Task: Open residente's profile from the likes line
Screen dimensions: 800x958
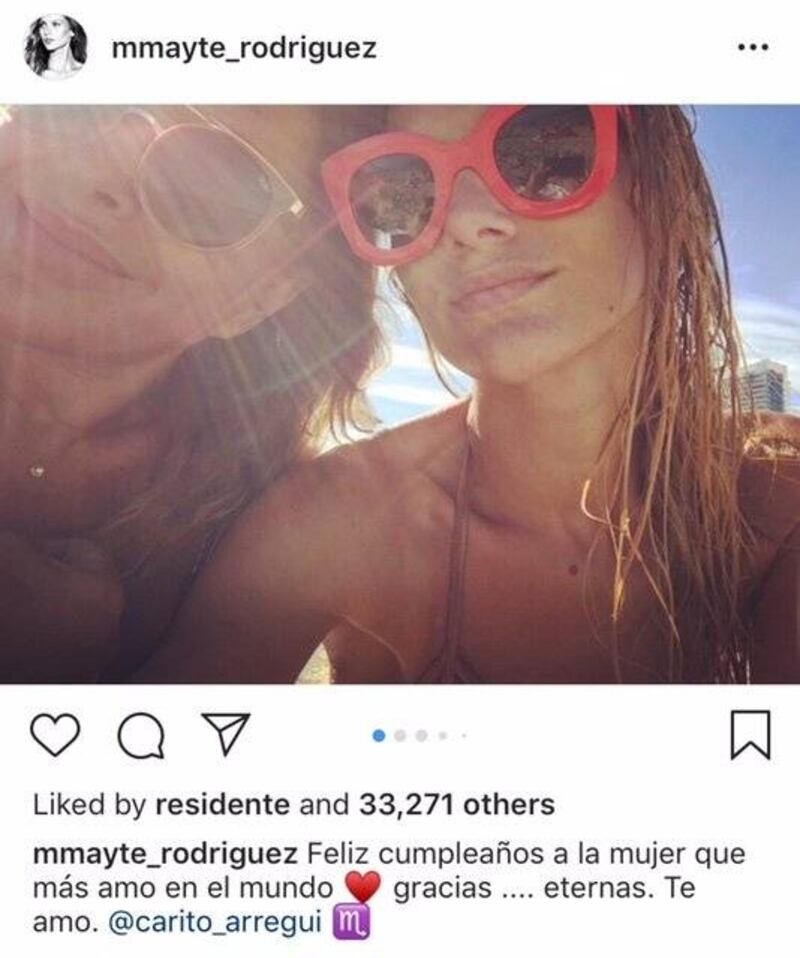Action: (x=220, y=804)
